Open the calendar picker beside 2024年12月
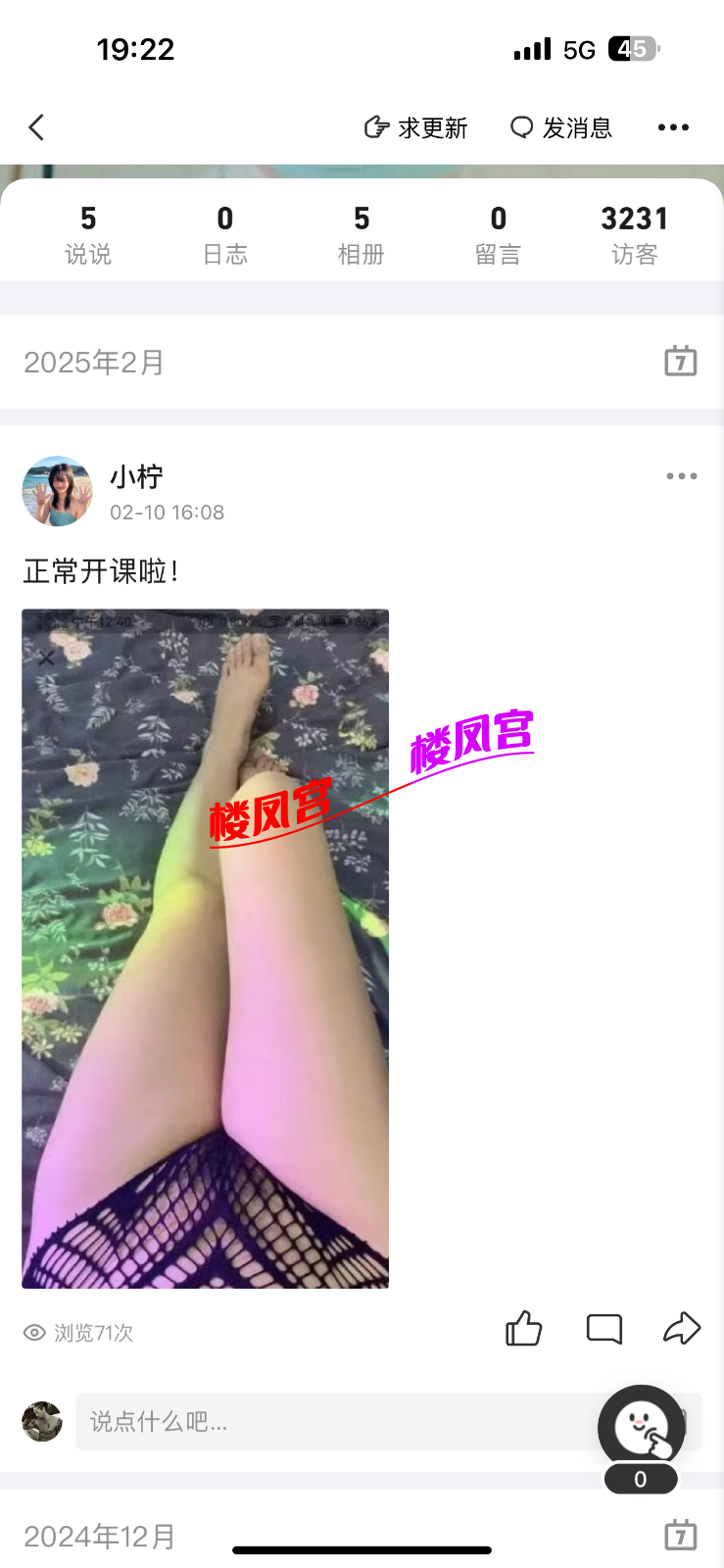Viewport: 724px width, 1568px height. click(x=680, y=1535)
